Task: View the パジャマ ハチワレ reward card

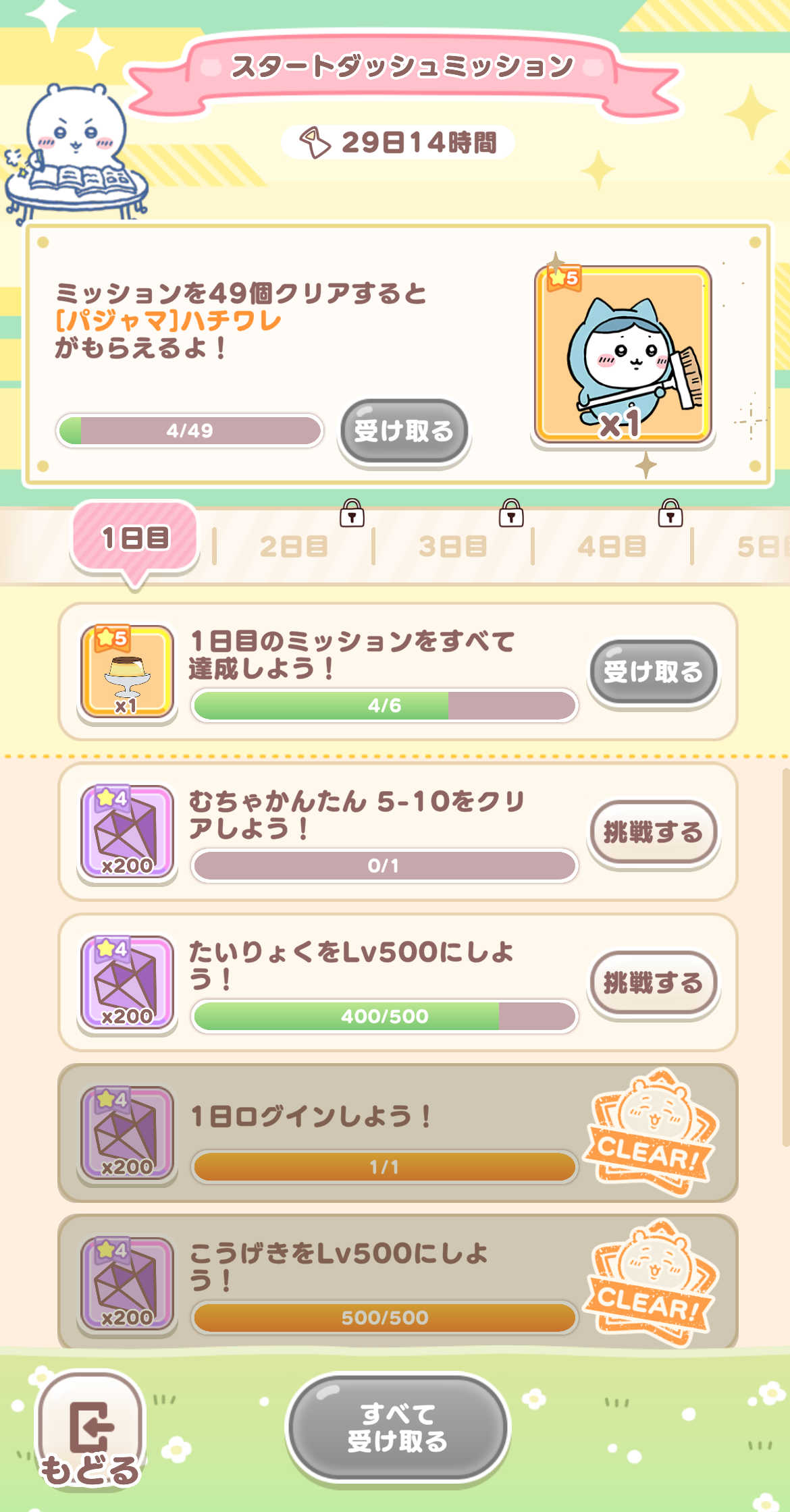Action: 623,355
